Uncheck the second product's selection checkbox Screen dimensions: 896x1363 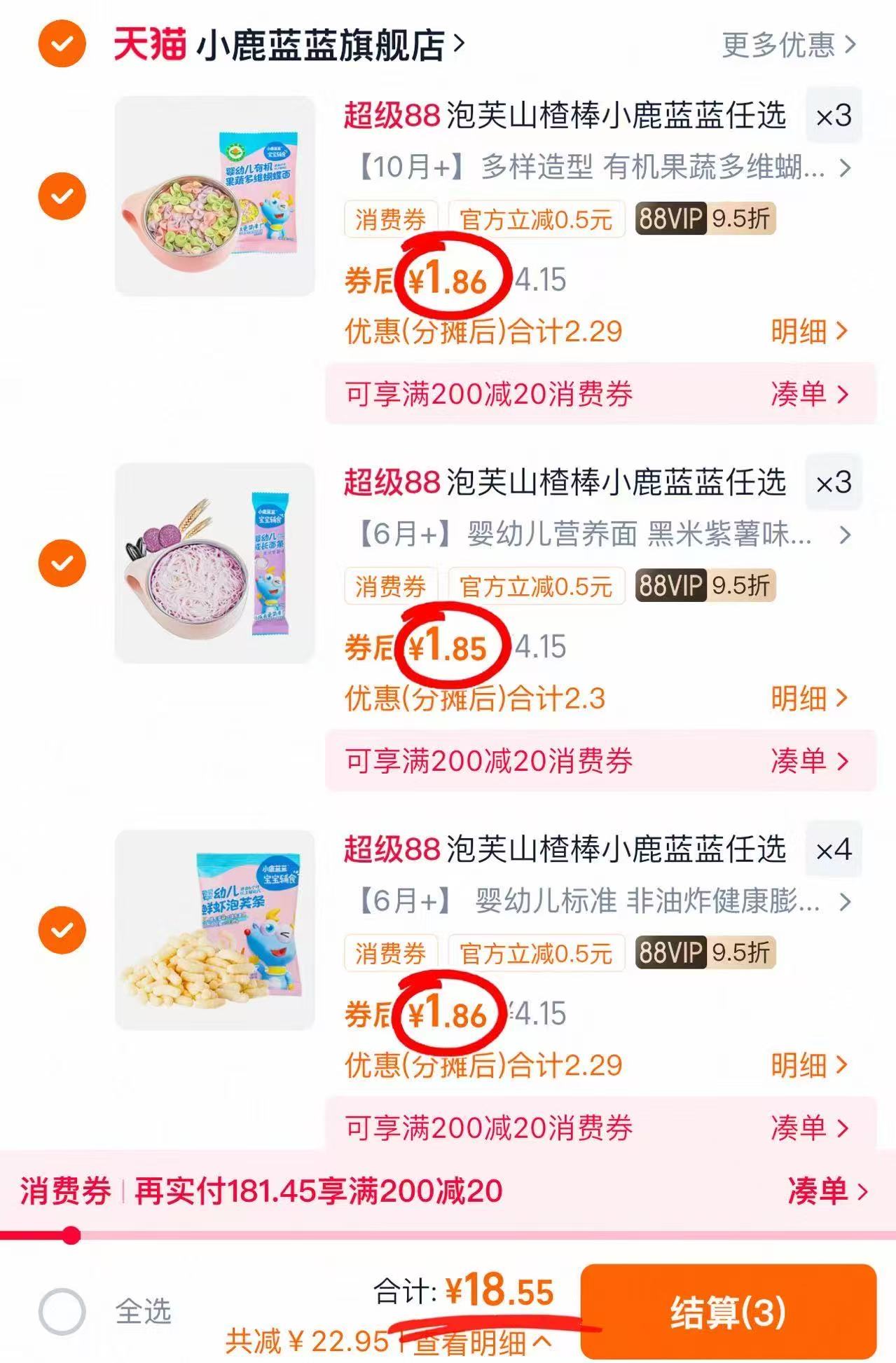[62, 561]
